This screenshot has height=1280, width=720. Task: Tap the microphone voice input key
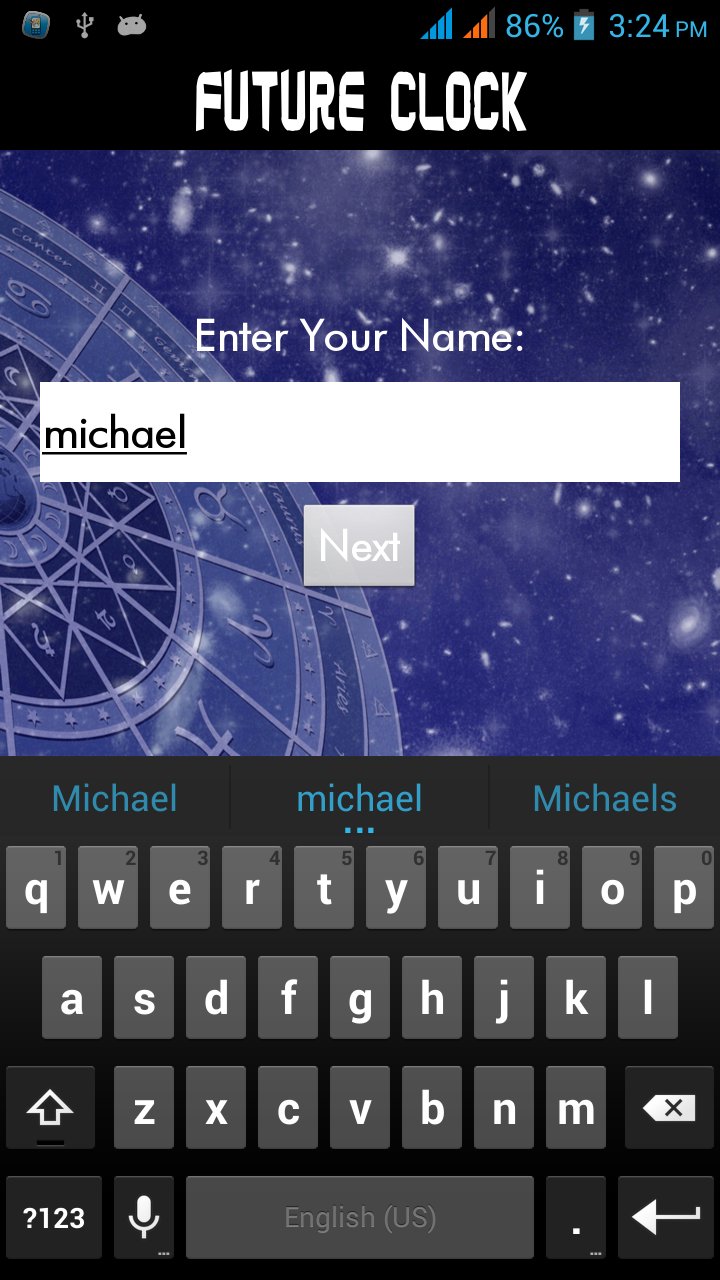pyautogui.click(x=143, y=1217)
